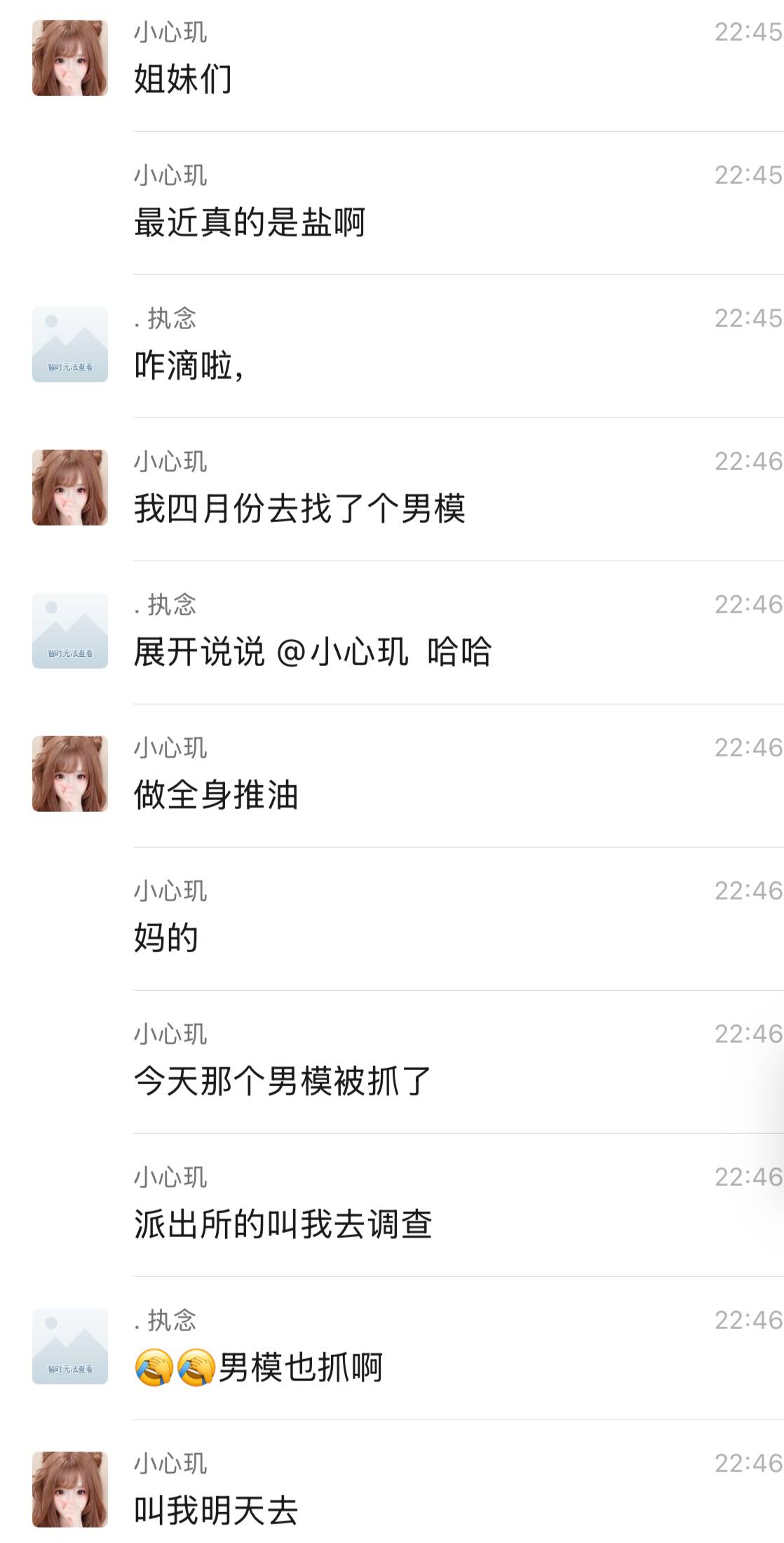Tap 小心玑's avatar beside "叫我明天去"

[70, 1490]
